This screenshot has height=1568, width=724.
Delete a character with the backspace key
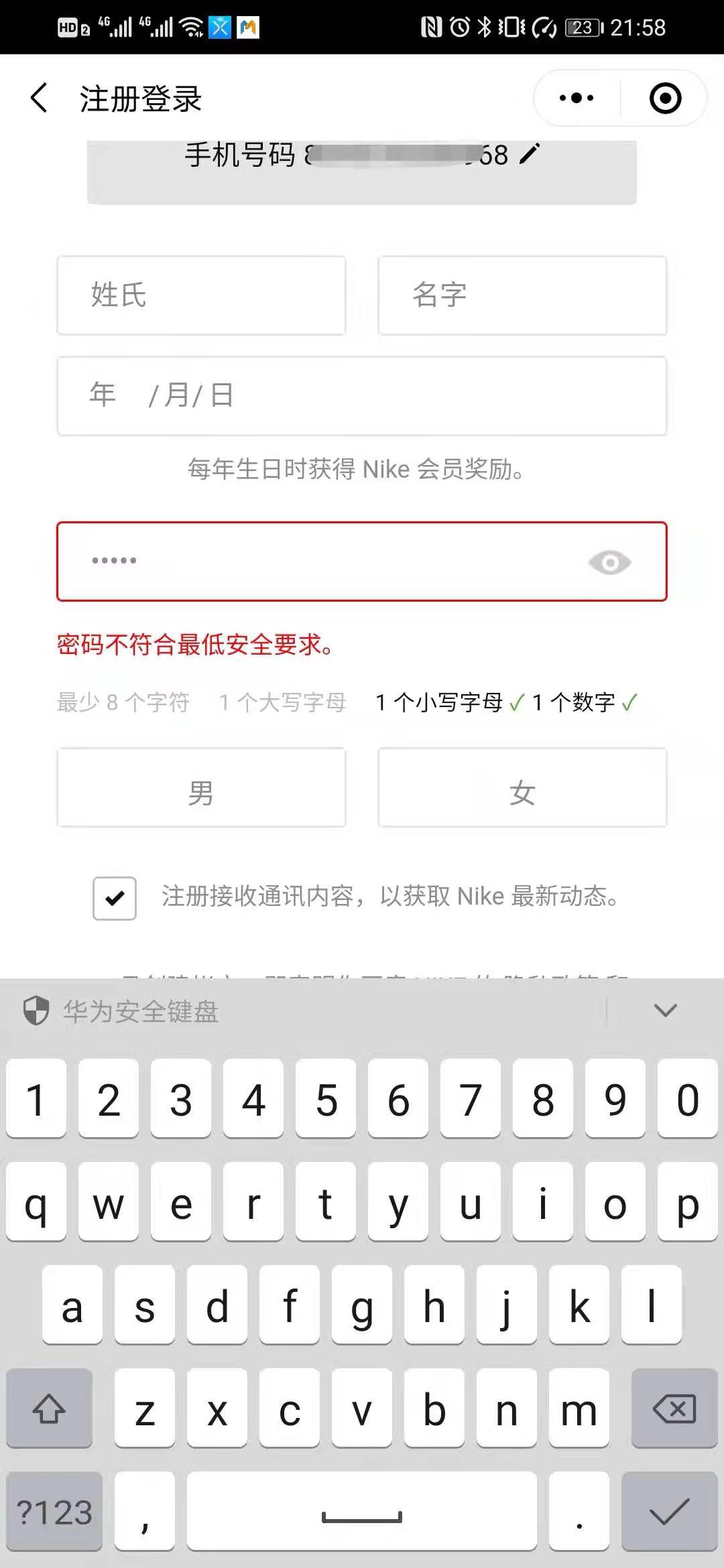pyautogui.click(x=674, y=1409)
